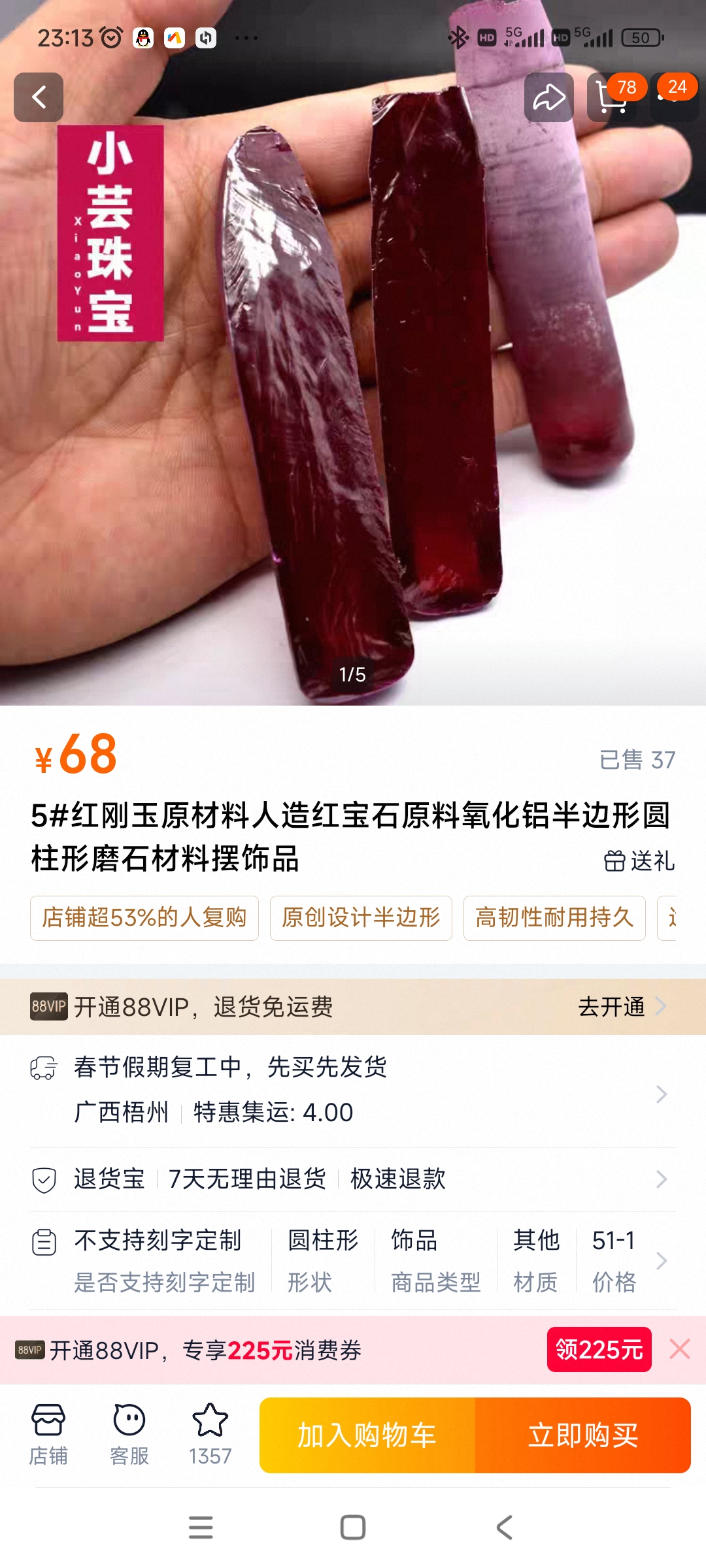Select the 高韧性耐用持久 tag
Image resolution: width=706 pixels, height=1568 pixels.
[554, 918]
